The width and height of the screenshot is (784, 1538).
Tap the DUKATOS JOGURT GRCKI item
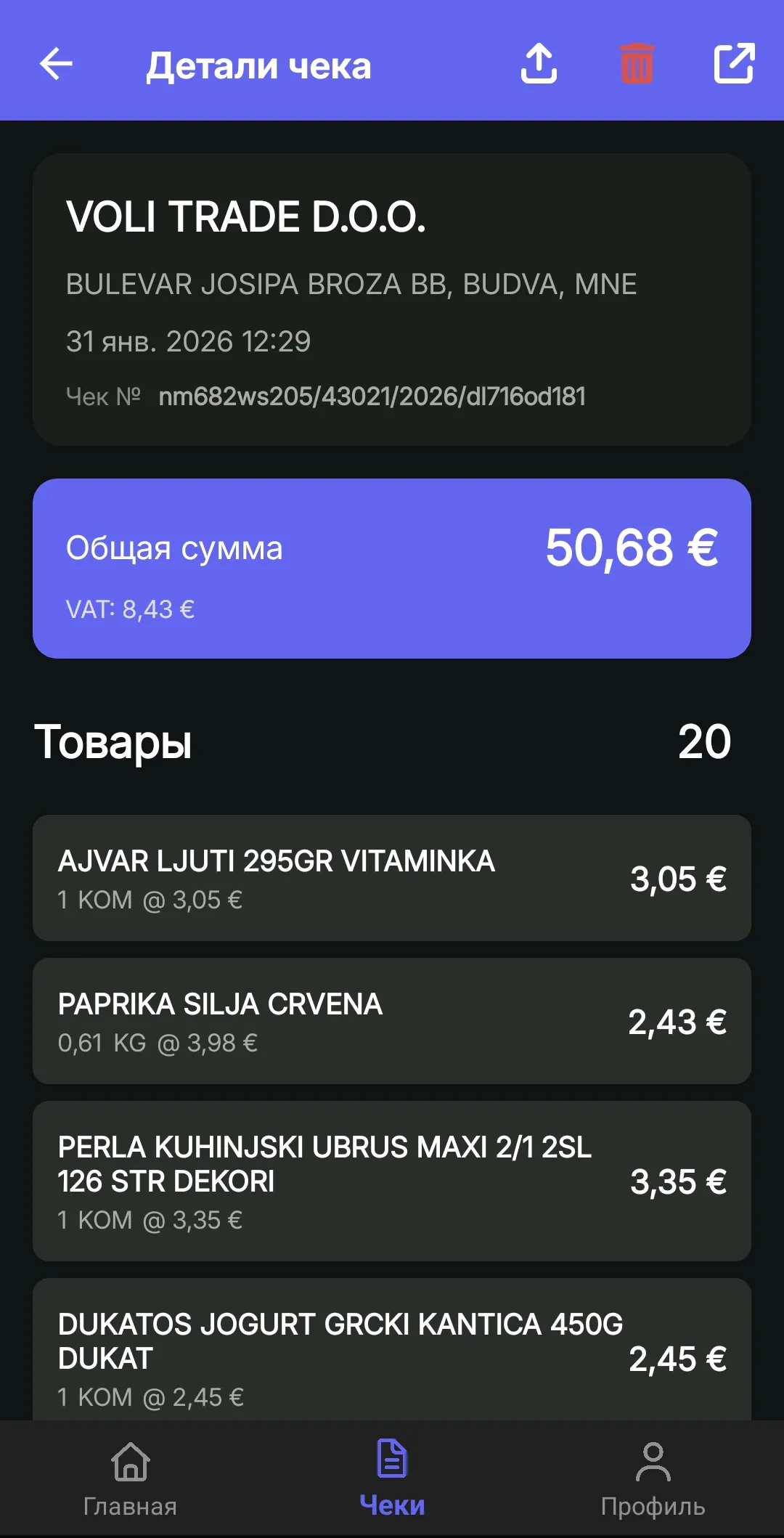(x=392, y=1358)
